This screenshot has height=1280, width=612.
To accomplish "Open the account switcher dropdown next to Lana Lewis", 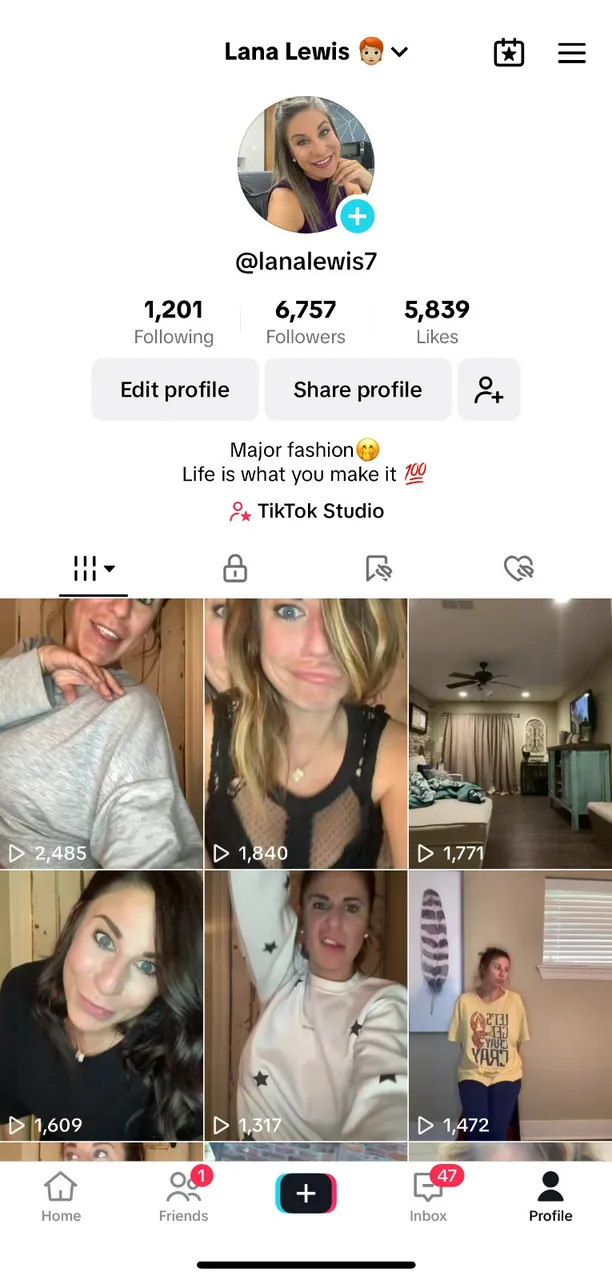I will coord(399,52).
